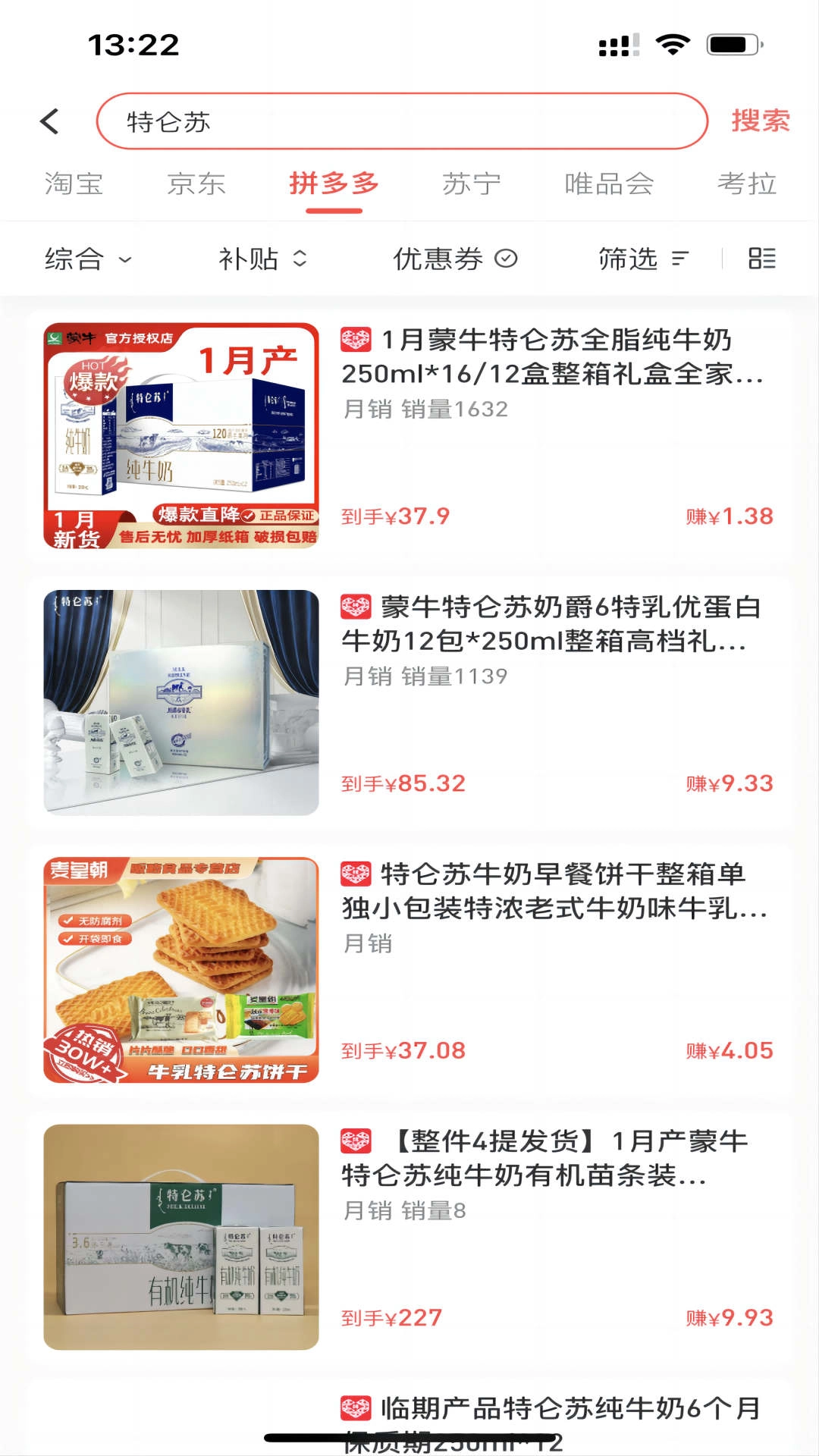This screenshot has height=1456, width=819.
Task: Click the back arrow to return
Action: 49,121
